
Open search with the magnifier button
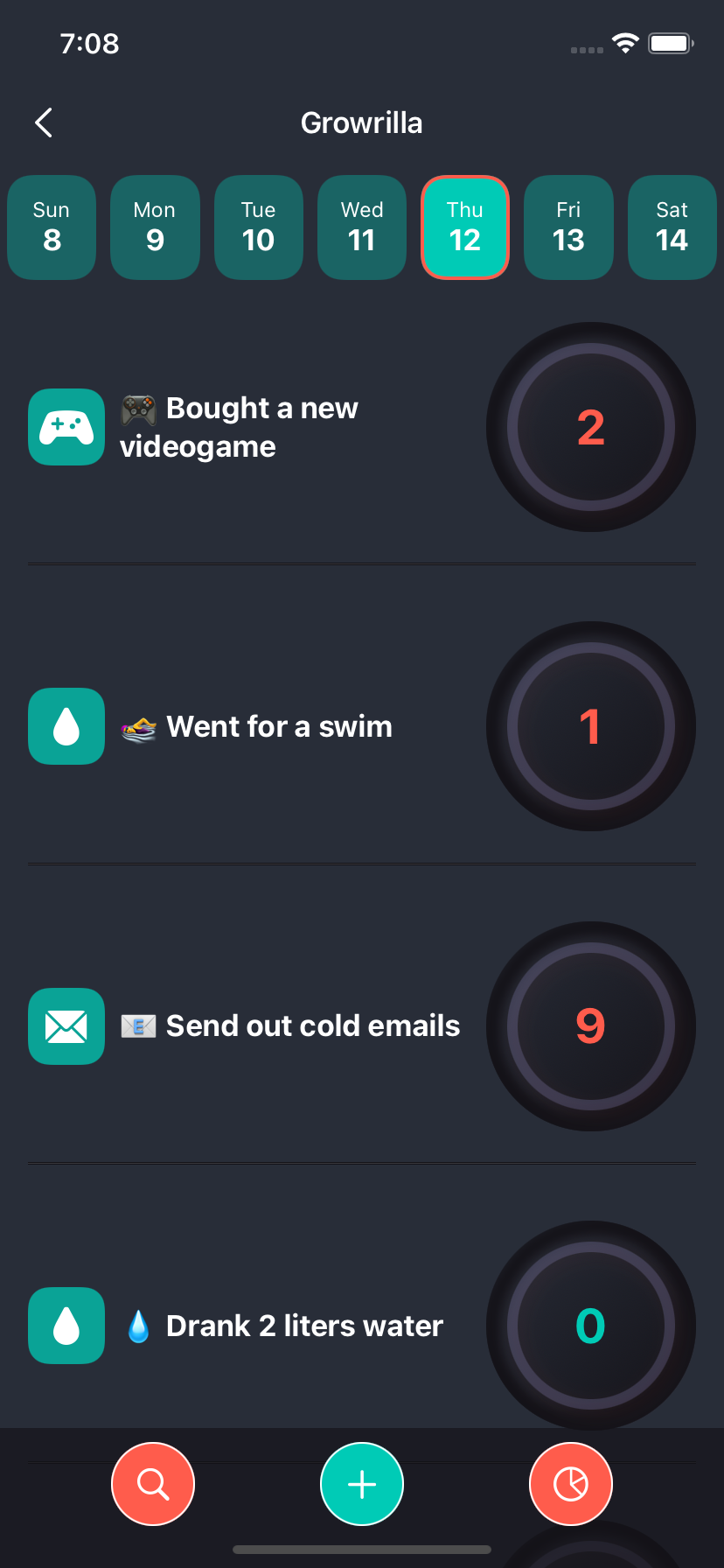(x=153, y=1484)
